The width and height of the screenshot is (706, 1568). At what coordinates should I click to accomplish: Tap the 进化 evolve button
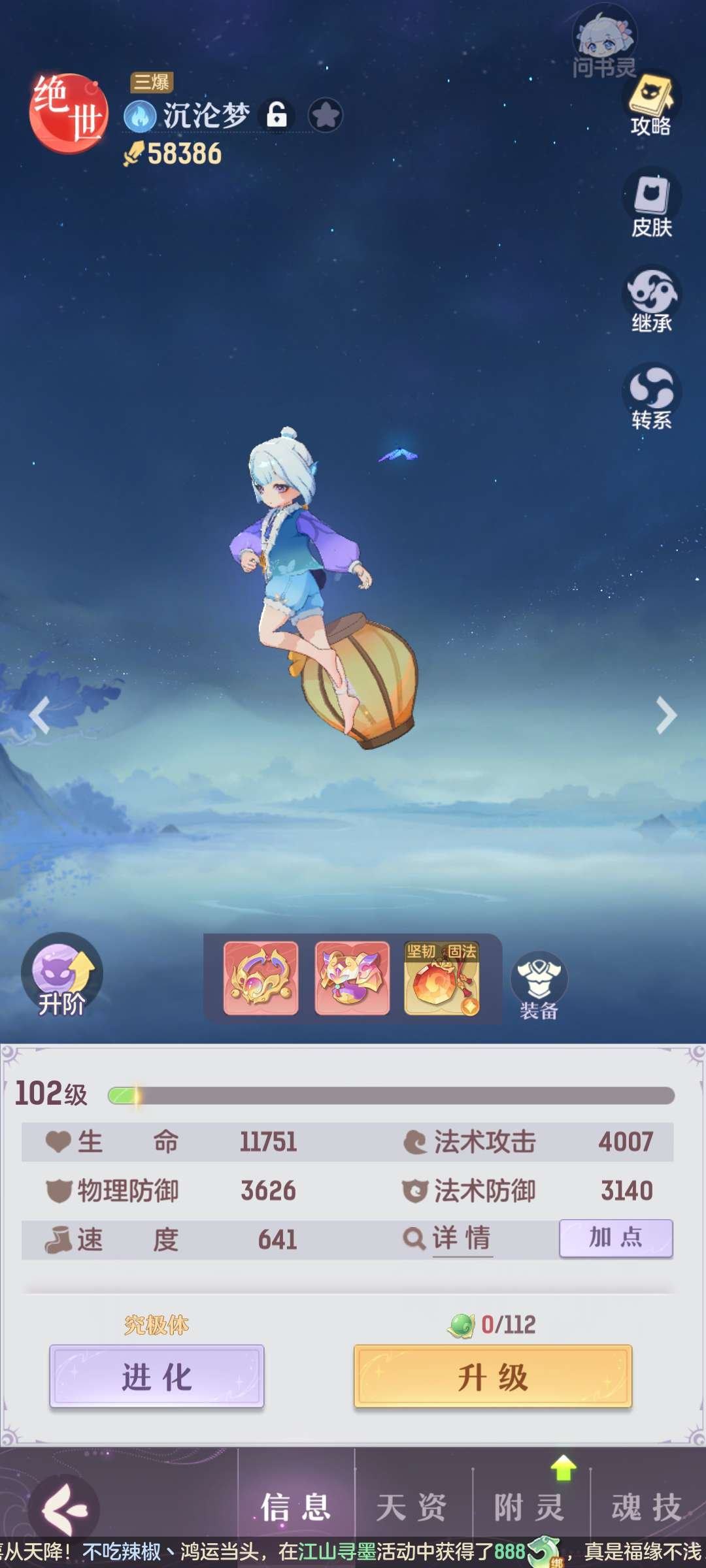pyautogui.click(x=157, y=1376)
